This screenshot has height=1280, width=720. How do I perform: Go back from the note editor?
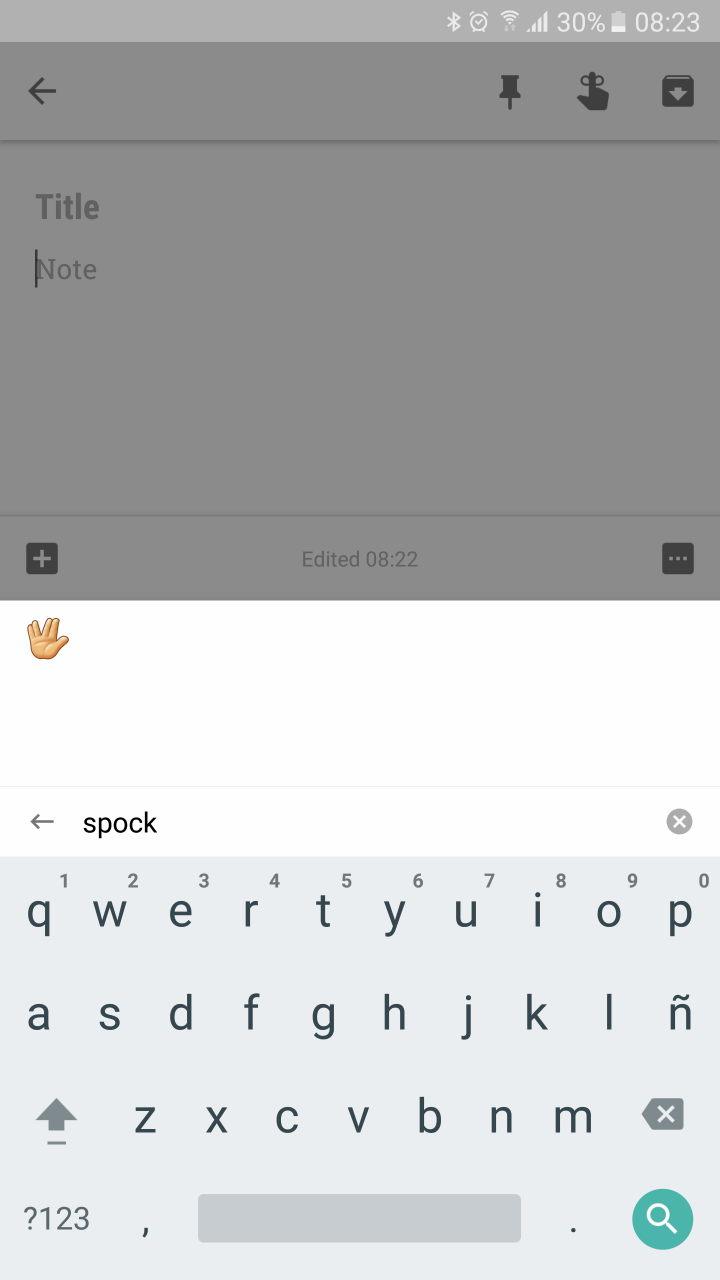[42, 92]
